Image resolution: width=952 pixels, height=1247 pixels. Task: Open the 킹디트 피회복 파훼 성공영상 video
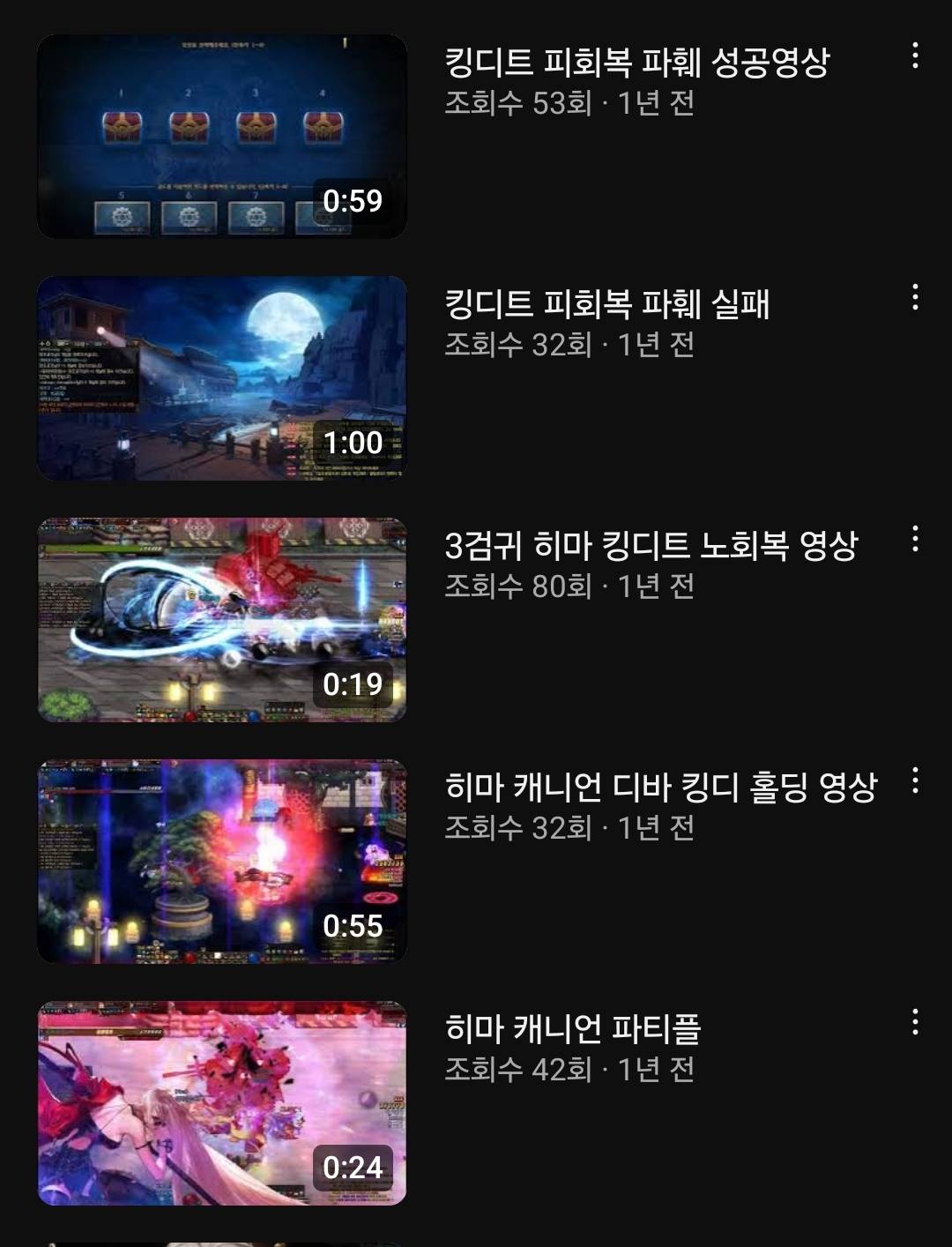coord(221,137)
